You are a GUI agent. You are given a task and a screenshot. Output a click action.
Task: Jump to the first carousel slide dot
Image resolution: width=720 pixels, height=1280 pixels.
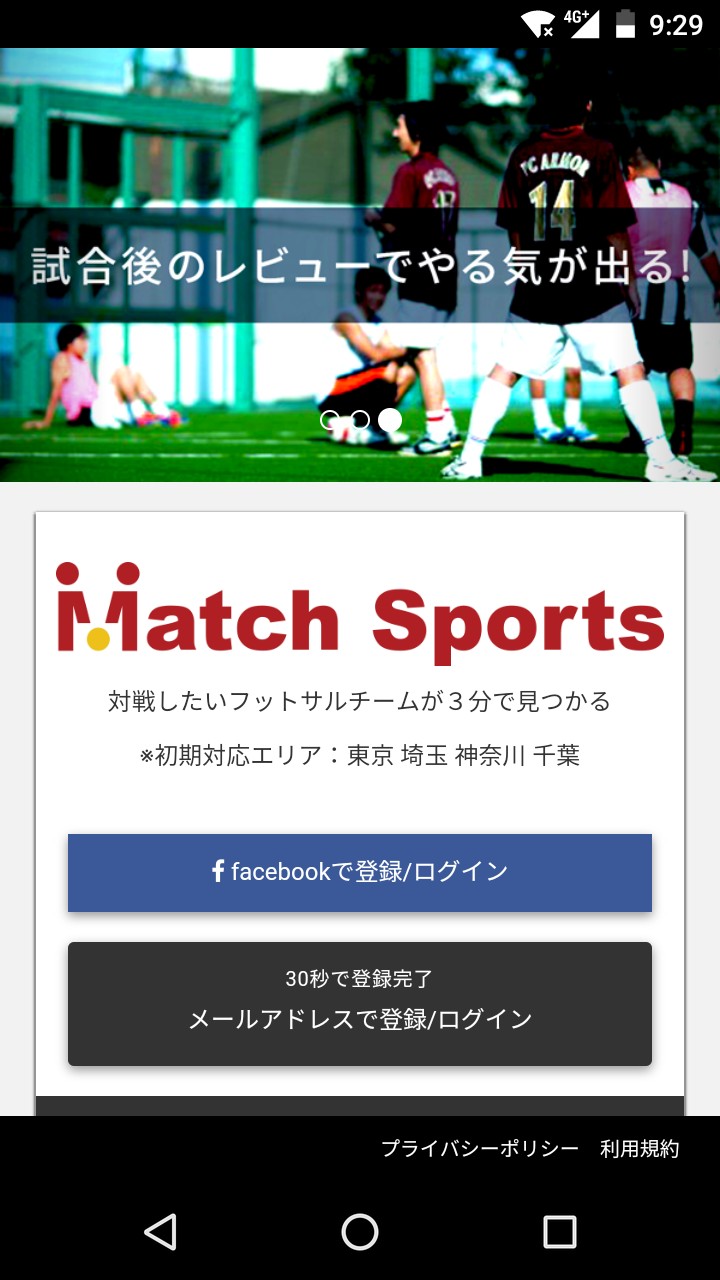pos(329,421)
